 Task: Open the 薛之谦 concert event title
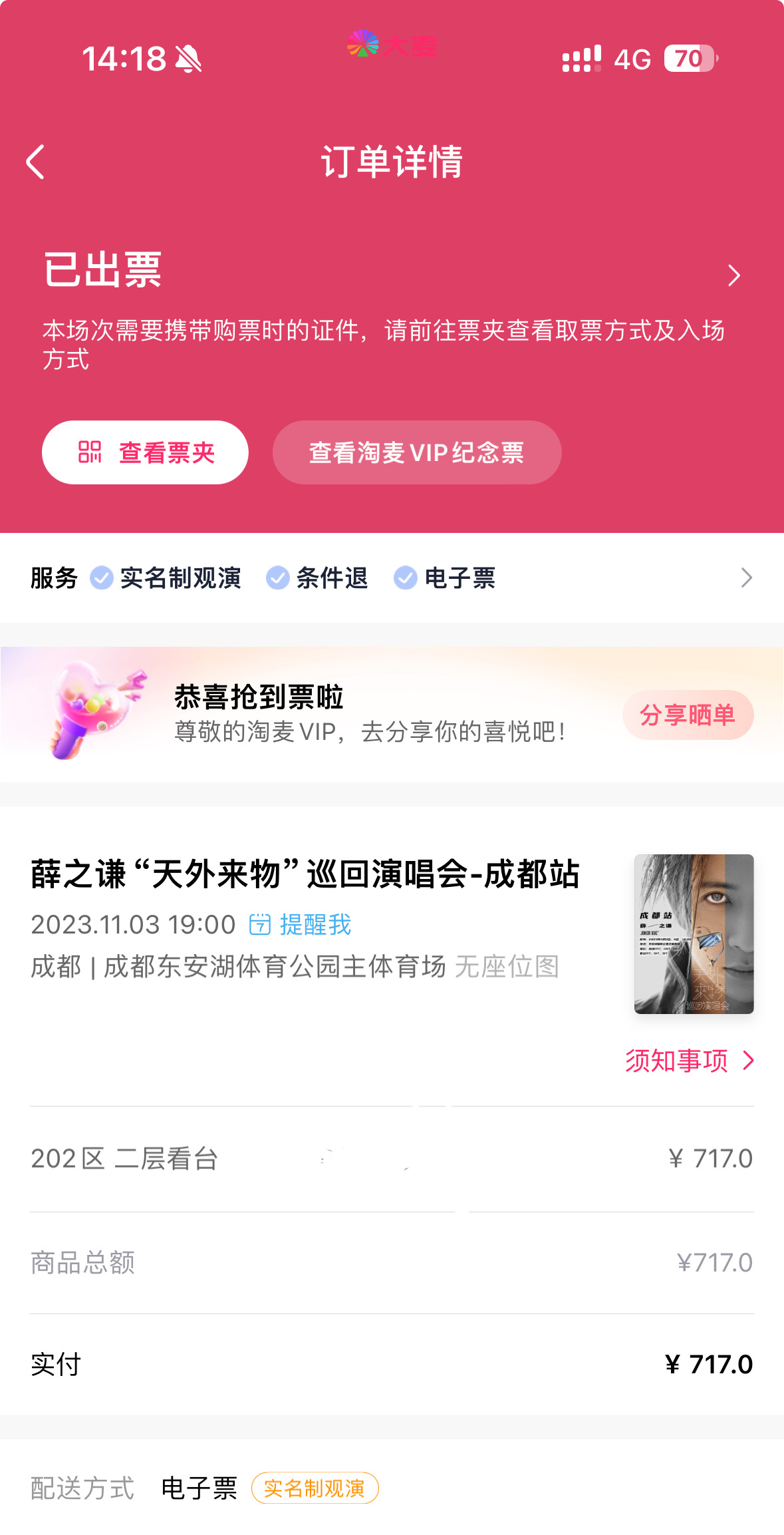[x=305, y=874]
